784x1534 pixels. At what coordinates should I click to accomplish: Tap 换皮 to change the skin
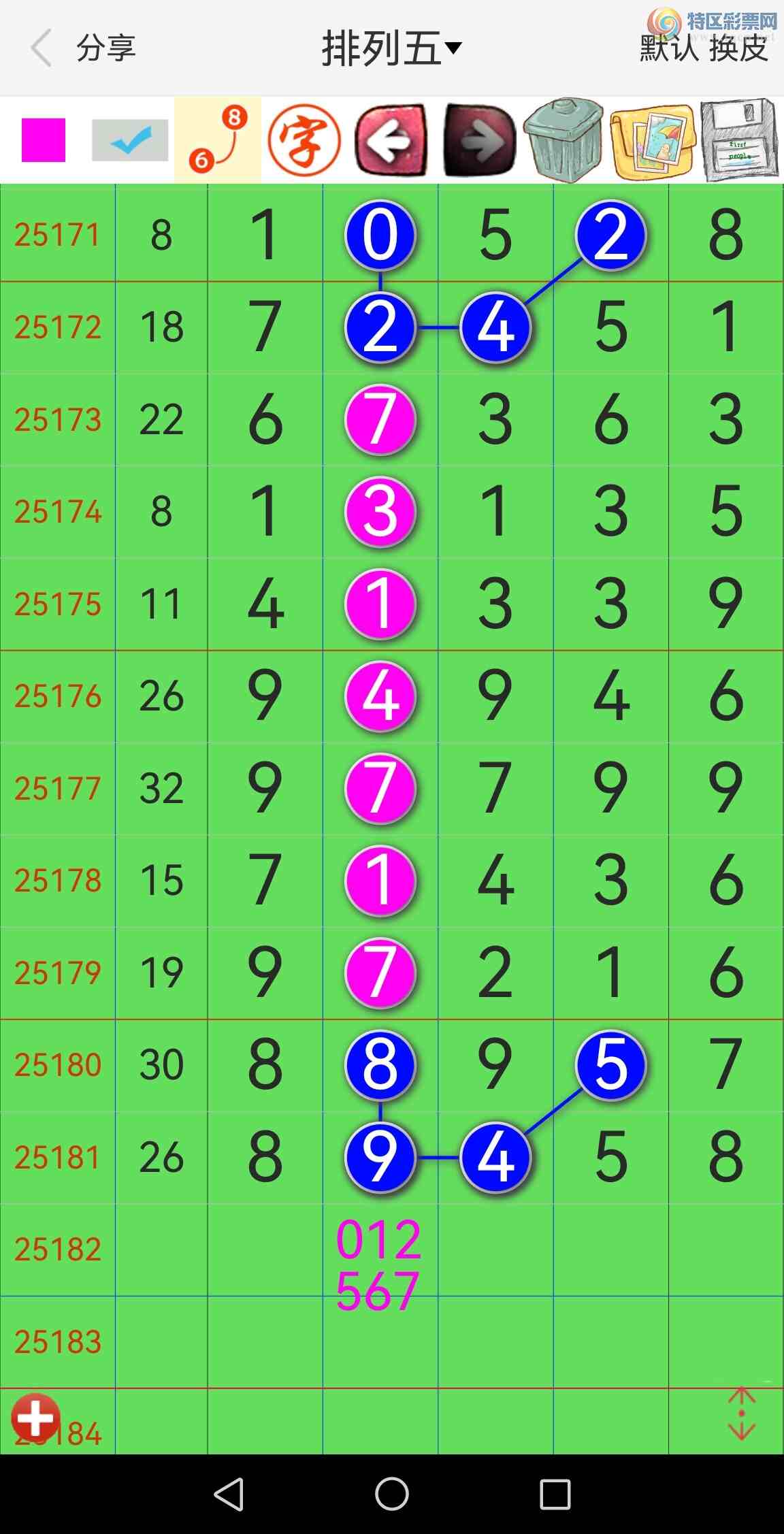(x=738, y=50)
